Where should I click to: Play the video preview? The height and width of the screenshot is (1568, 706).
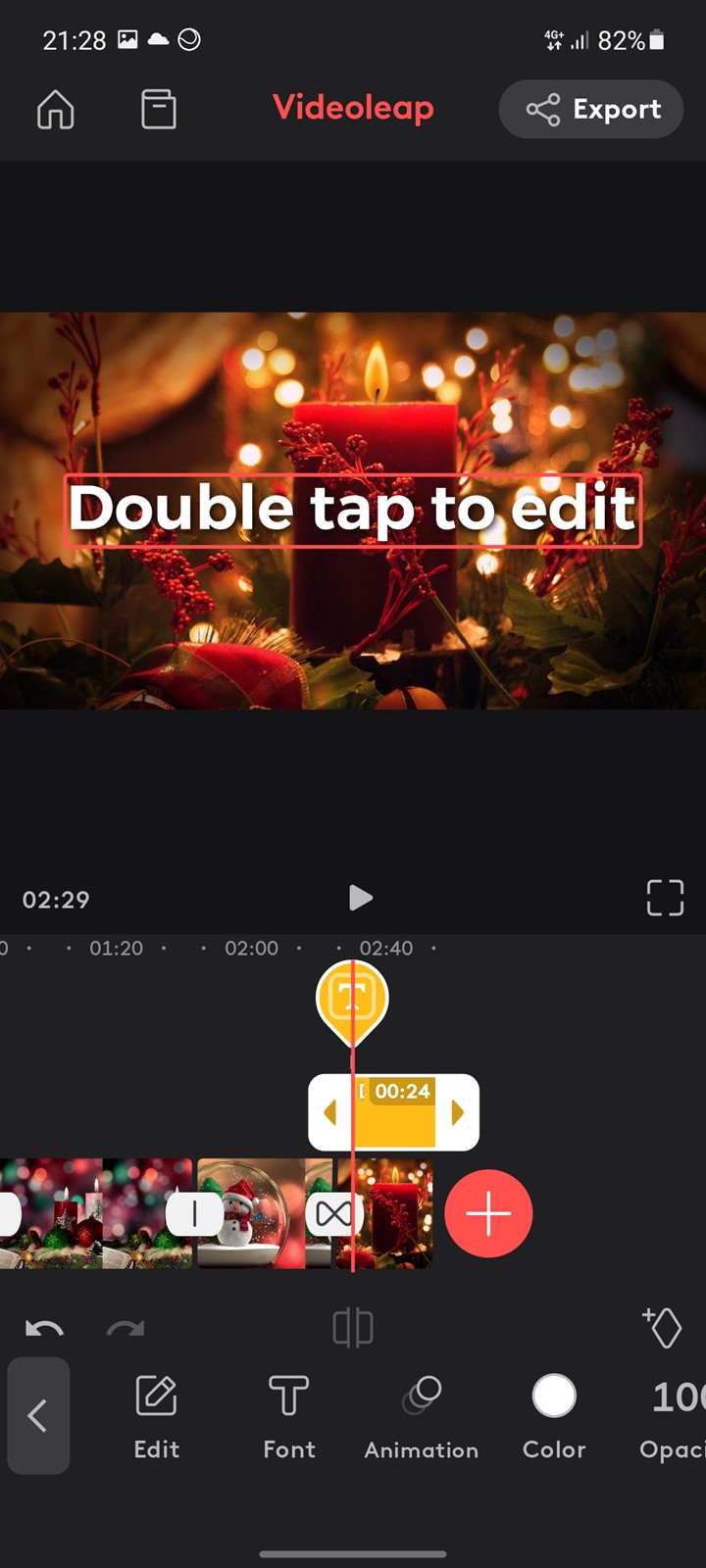360,898
